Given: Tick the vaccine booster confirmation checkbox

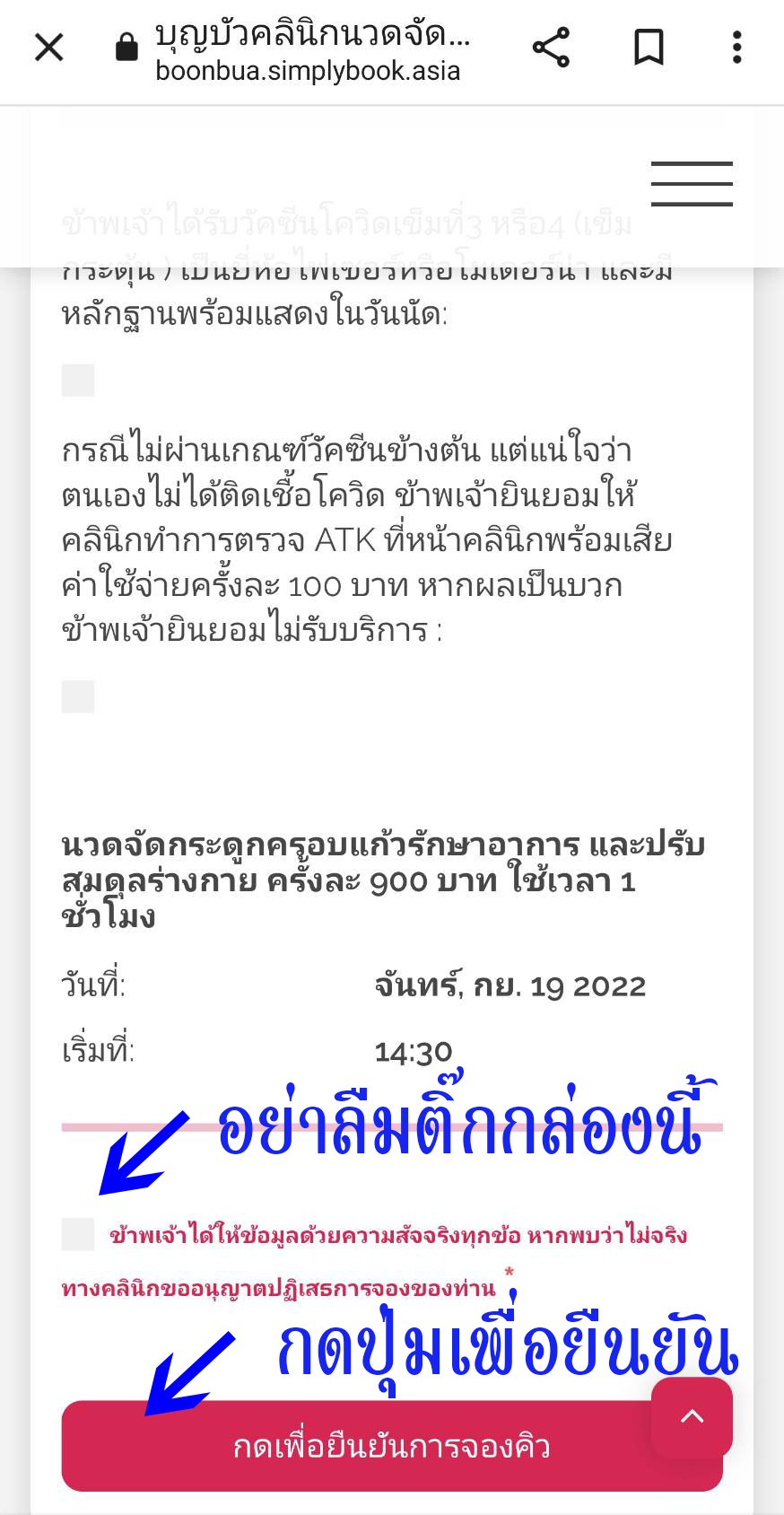Looking at the screenshot, I should [x=78, y=381].
